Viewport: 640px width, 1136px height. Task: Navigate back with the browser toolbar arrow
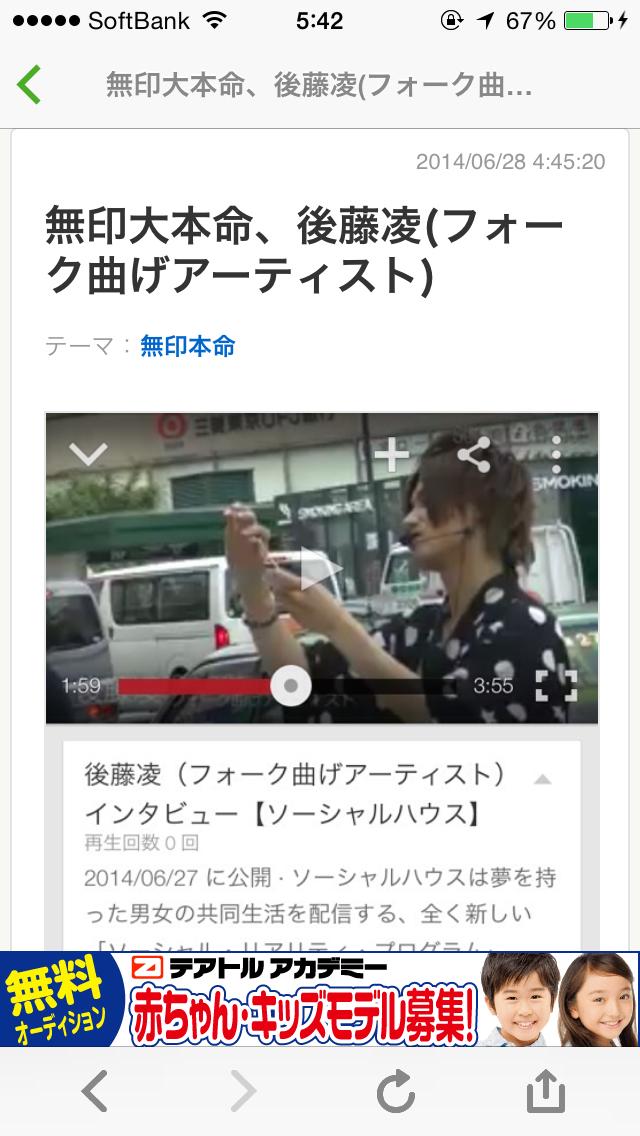(x=94, y=1091)
